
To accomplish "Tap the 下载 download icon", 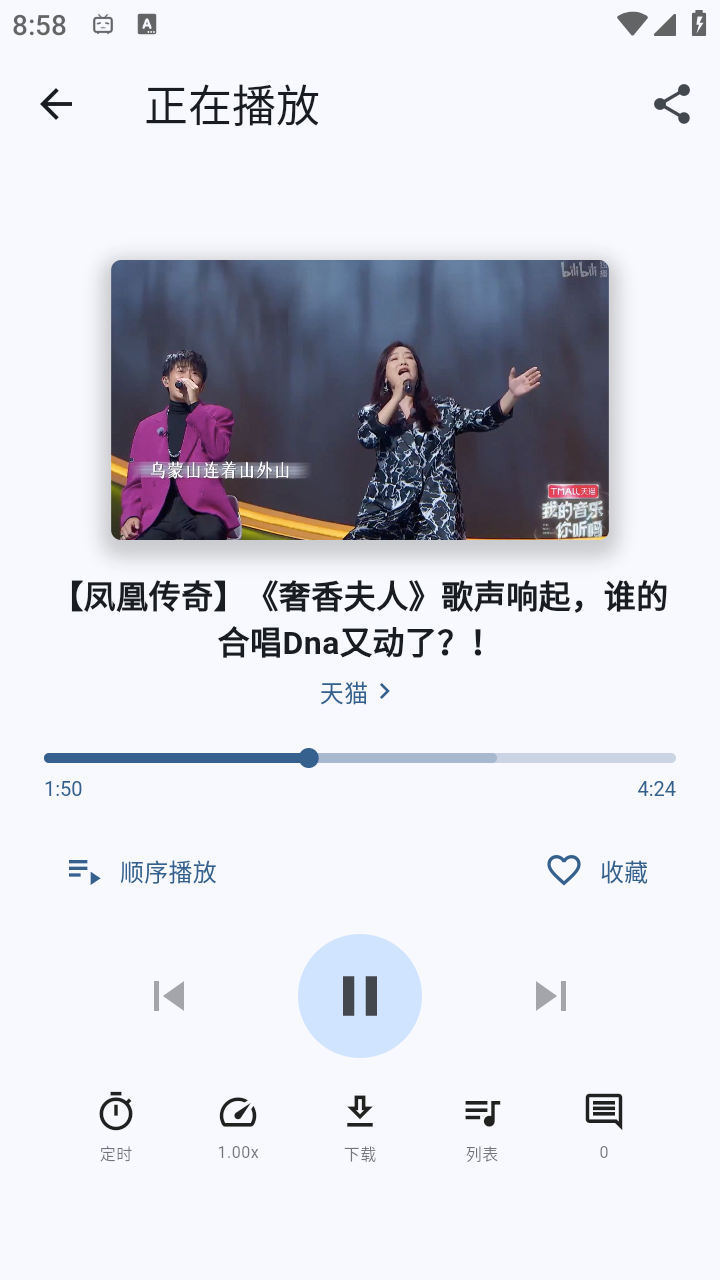I will (360, 1112).
